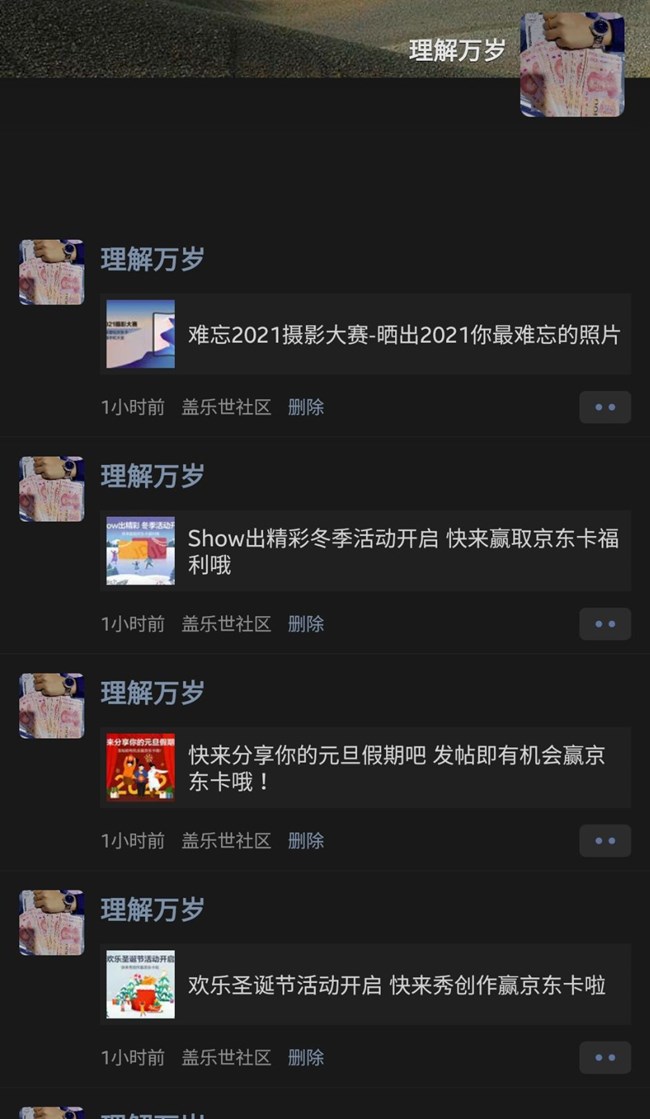The height and width of the screenshot is (1119, 650).
Task: Open the two-dot menu under Show出精彩冬季活动 post
Action: click(x=604, y=624)
